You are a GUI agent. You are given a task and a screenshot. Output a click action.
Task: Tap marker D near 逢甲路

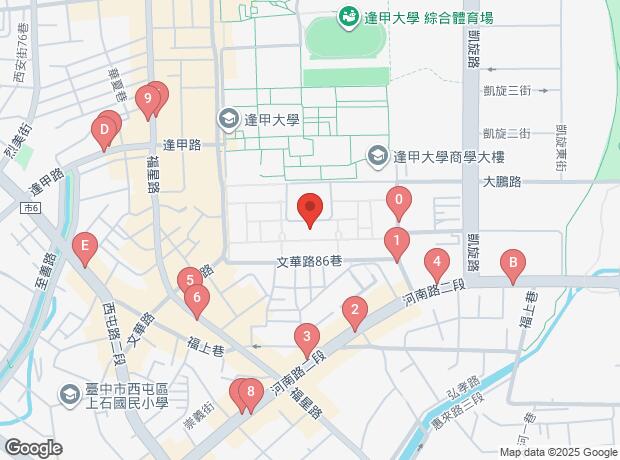[x=103, y=130]
